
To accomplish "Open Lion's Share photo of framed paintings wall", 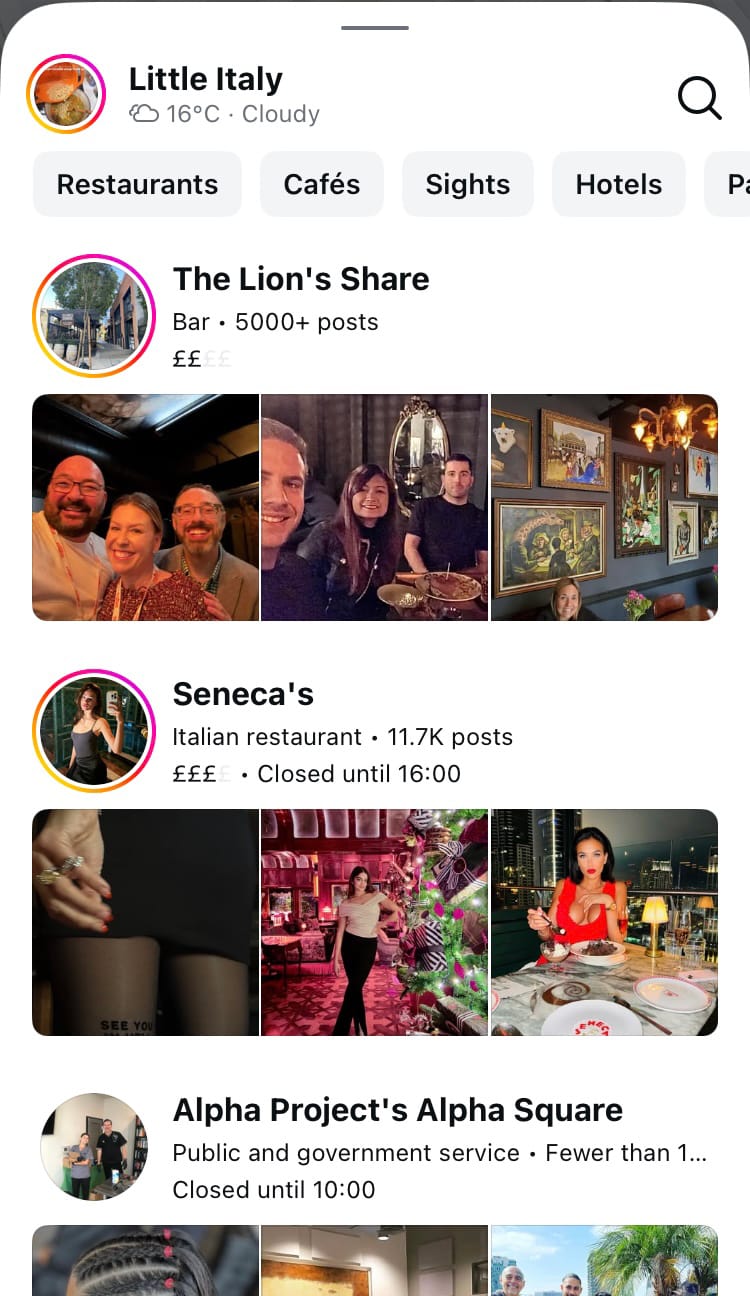I will click(x=604, y=507).
